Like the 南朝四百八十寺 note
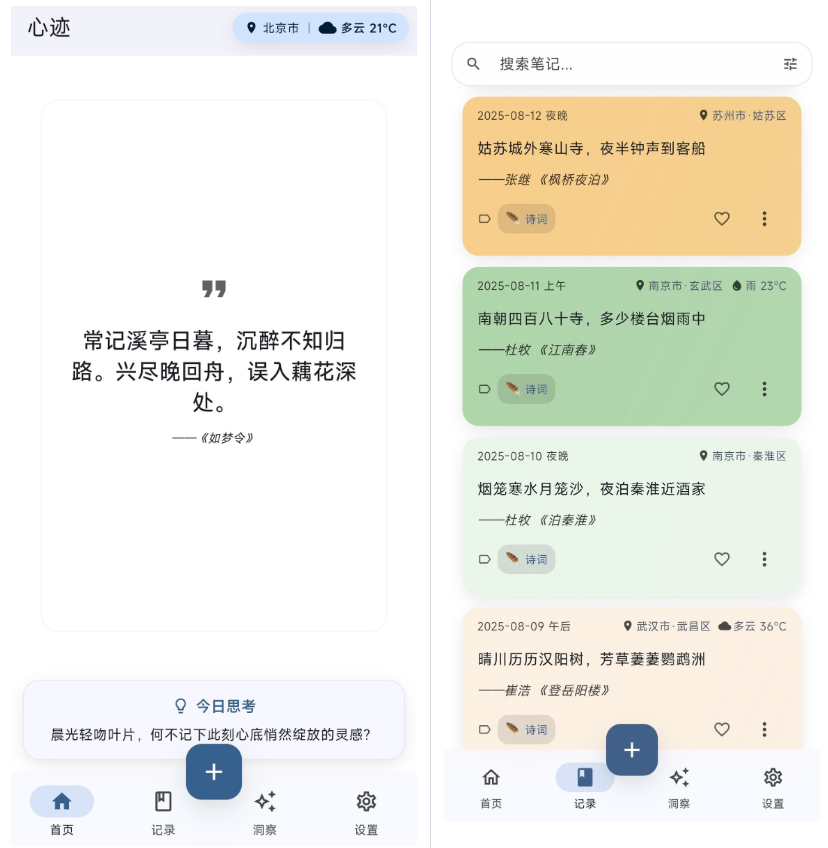 click(x=721, y=389)
